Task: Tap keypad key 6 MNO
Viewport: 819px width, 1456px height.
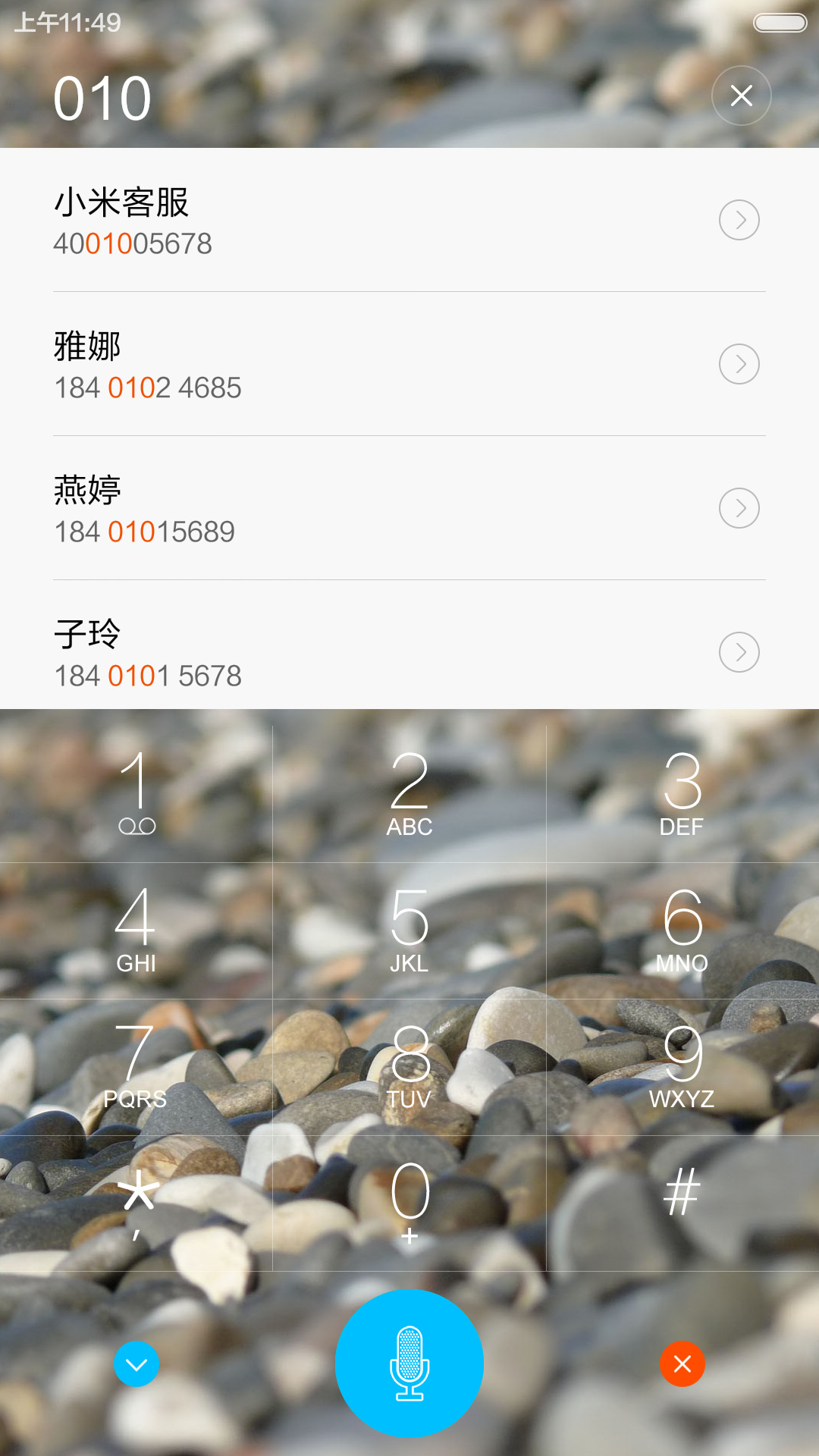Action: click(x=682, y=930)
